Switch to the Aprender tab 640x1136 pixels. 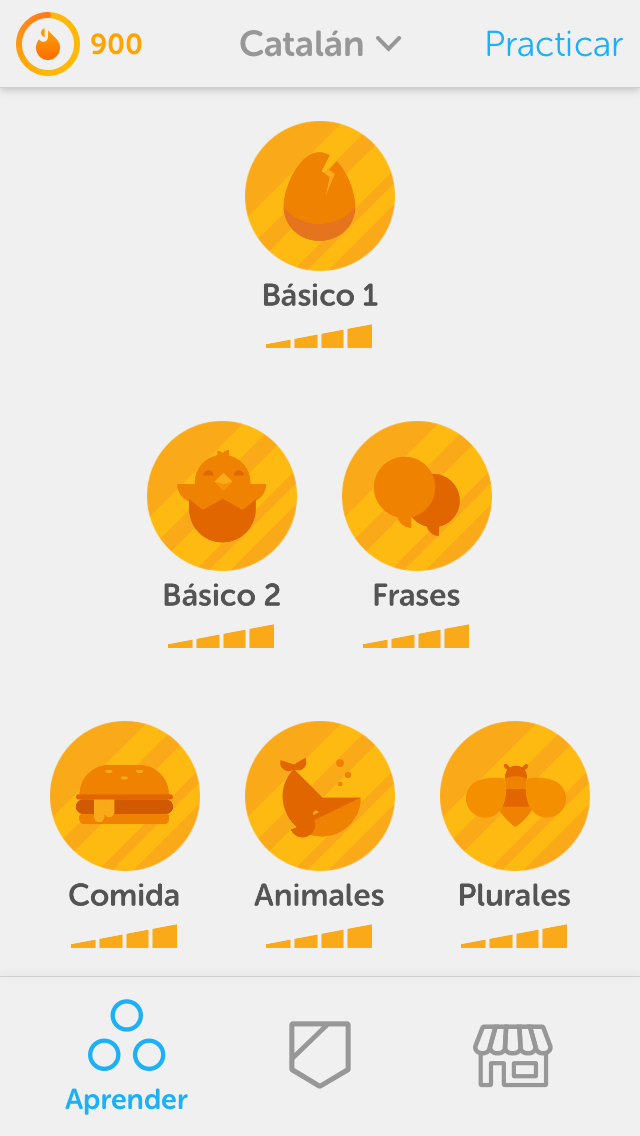click(126, 1056)
